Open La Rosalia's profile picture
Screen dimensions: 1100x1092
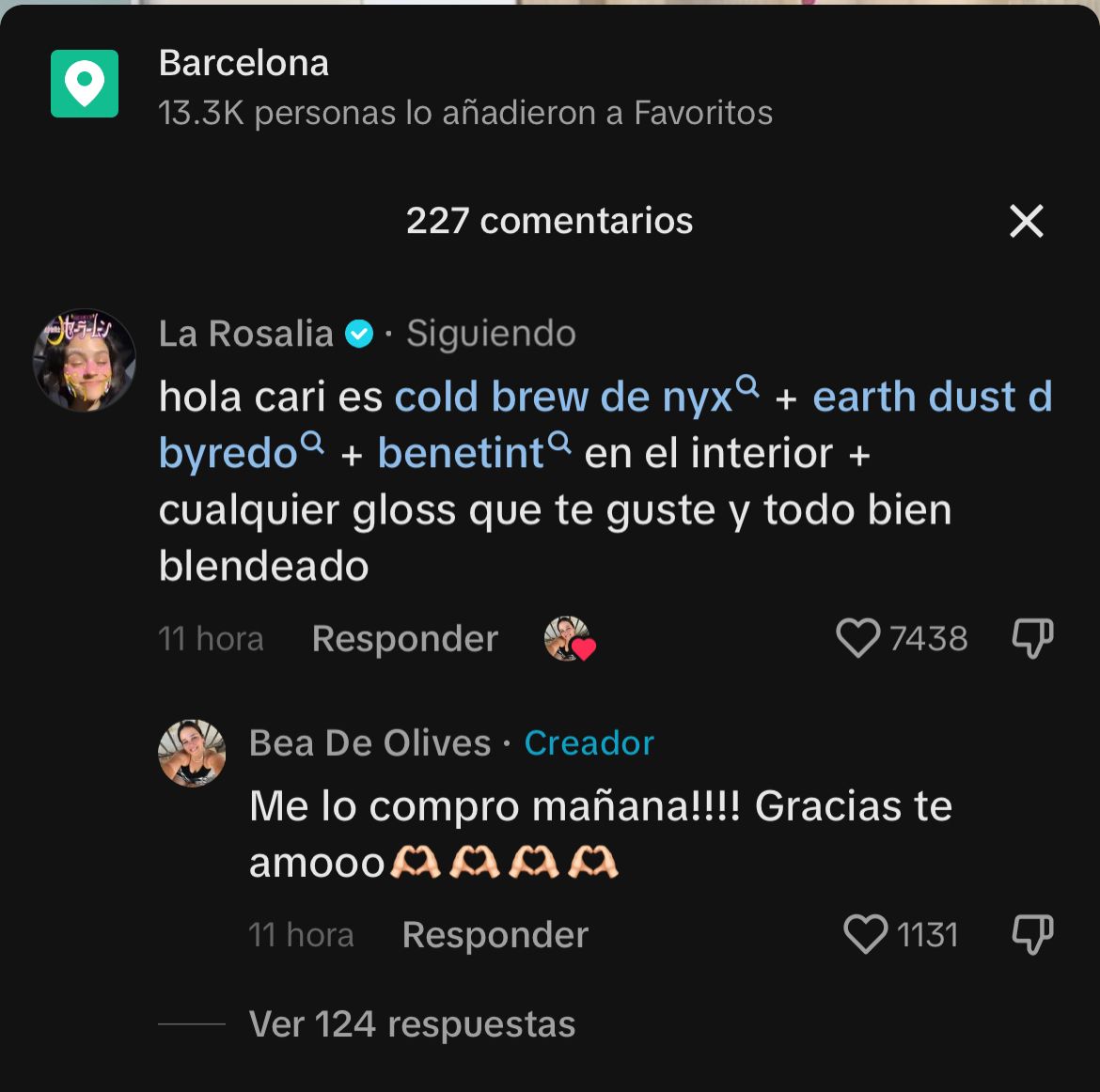tap(85, 360)
